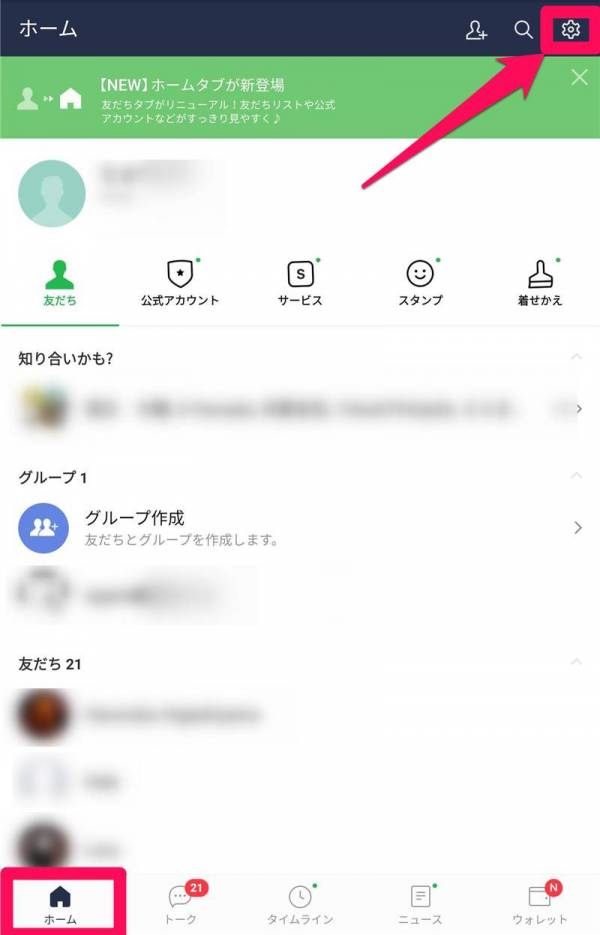Collapse the 友だち 21 section

[x=576, y=663]
